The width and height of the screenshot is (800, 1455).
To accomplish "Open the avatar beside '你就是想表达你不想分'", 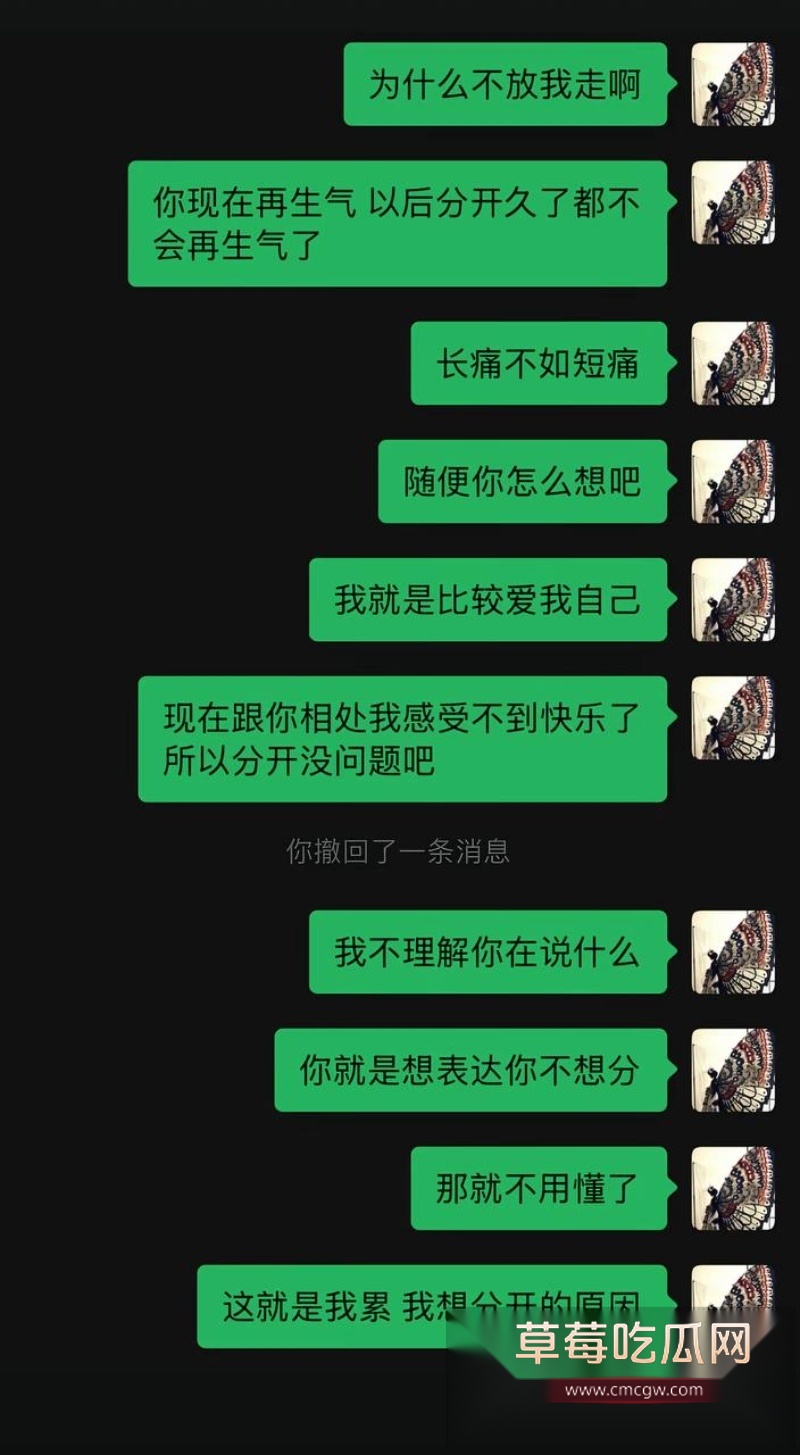I will pyautogui.click(x=733, y=1069).
